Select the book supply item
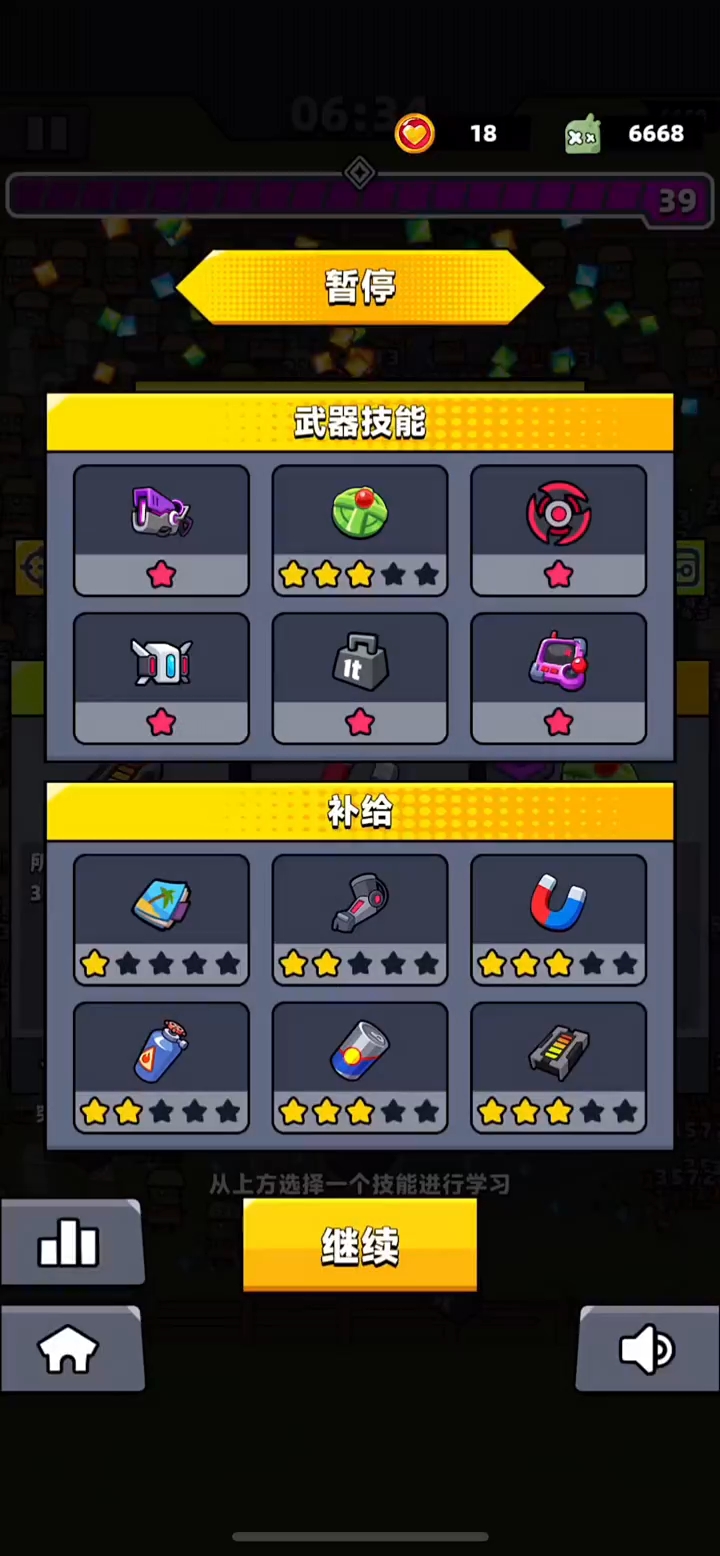Image resolution: width=720 pixels, height=1556 pixels. click(161, 919)
